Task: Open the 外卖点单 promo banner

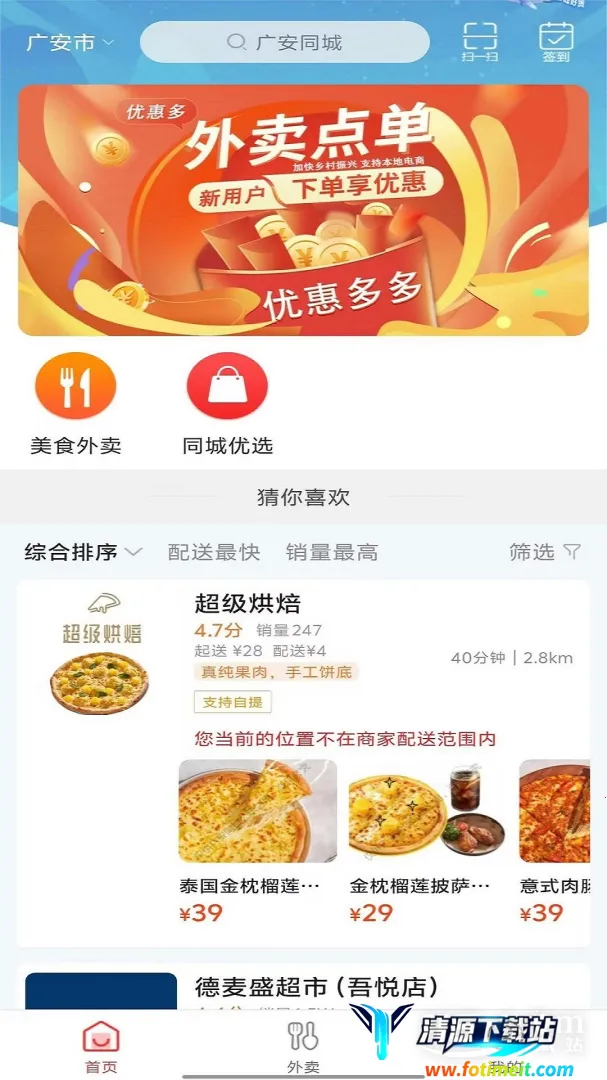Action: coord(303,210)
